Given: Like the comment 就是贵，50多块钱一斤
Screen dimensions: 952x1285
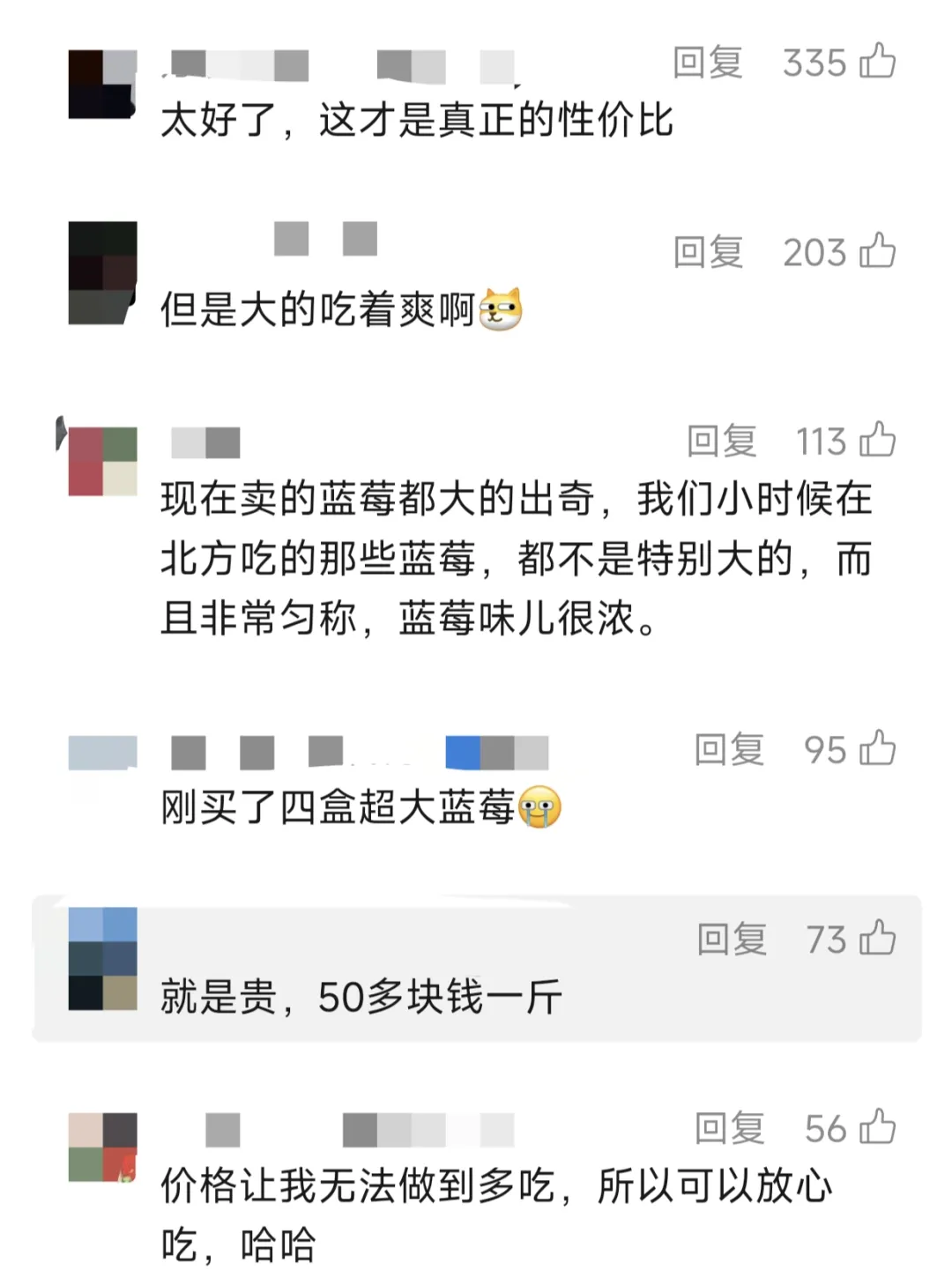Looking at the screenshot, I should pos(877,938).
